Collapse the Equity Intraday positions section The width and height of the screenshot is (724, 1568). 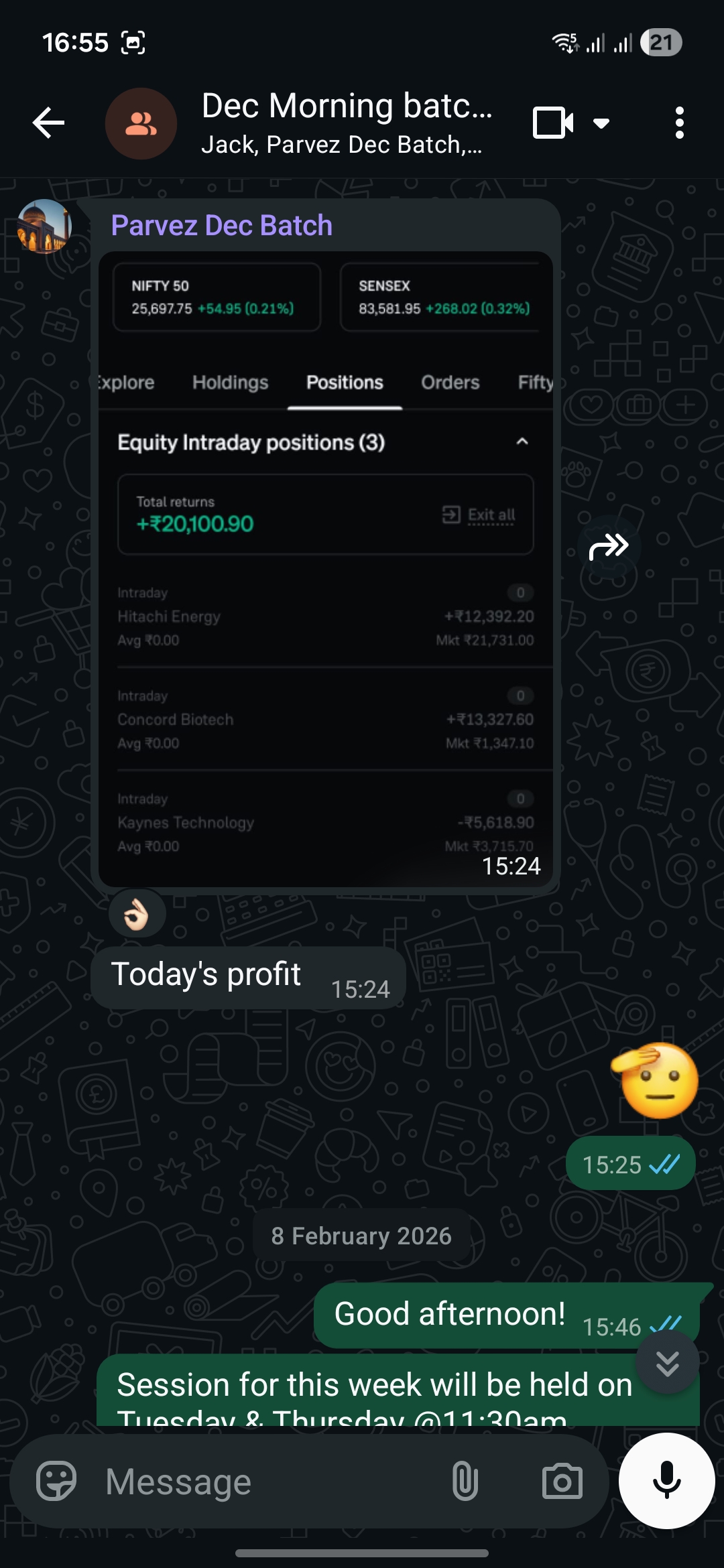click(x=522, y=442)
